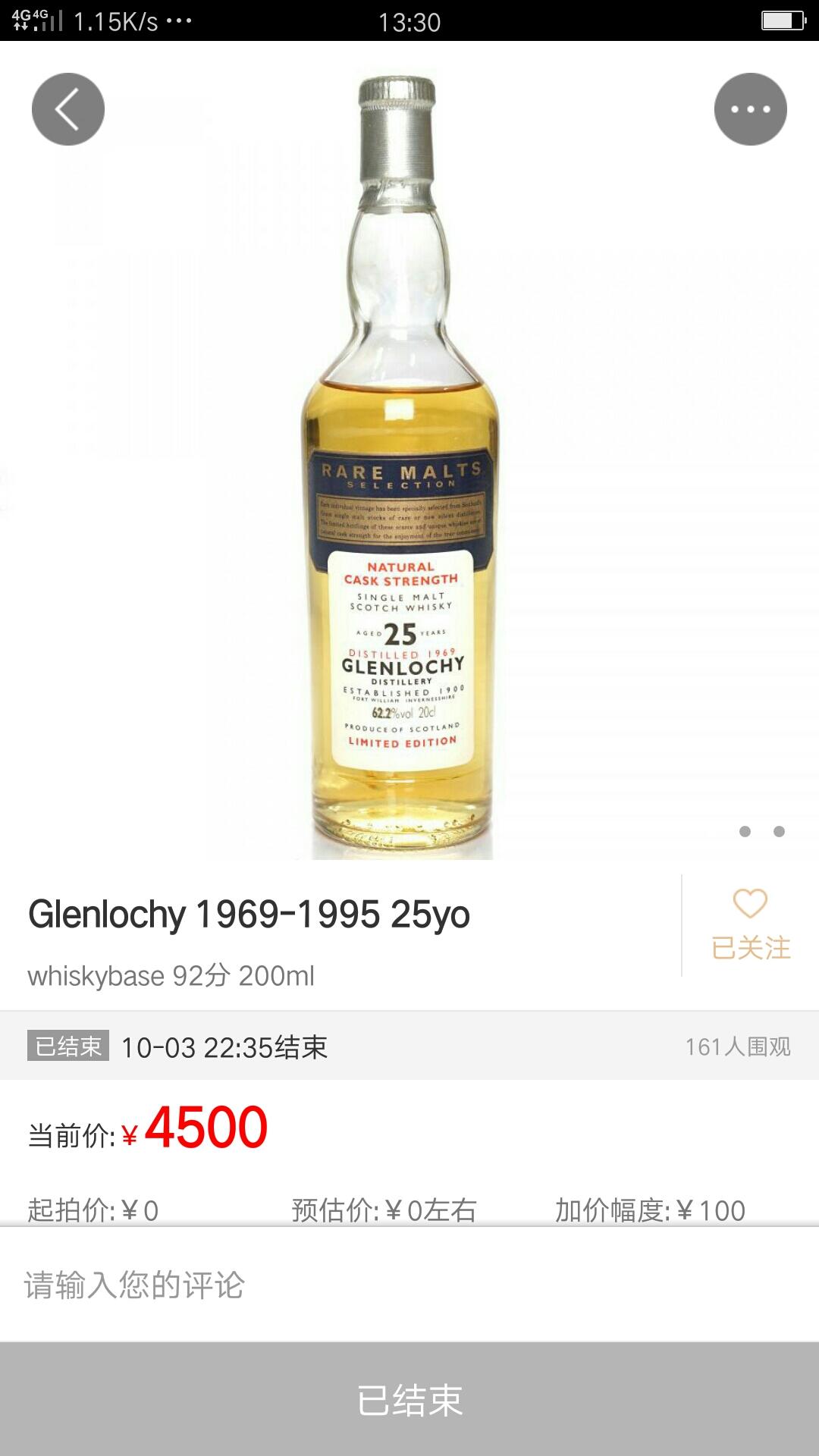The height and width of the screenshot is (1456, 819).
Task: Open the more options menu (three dots)
Action: [x=750, y=108]
